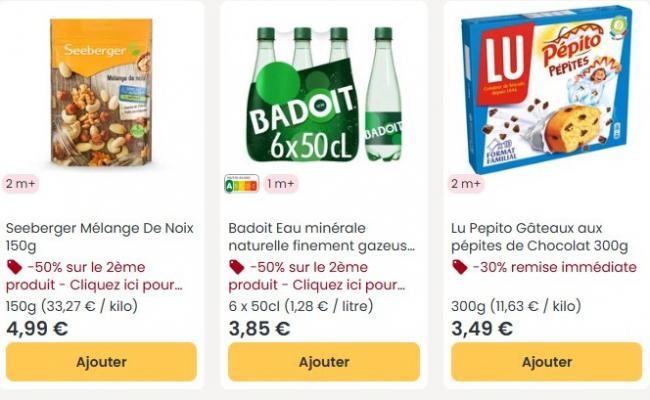Add Badoit Eau minérale to cart

pos(323,362)
